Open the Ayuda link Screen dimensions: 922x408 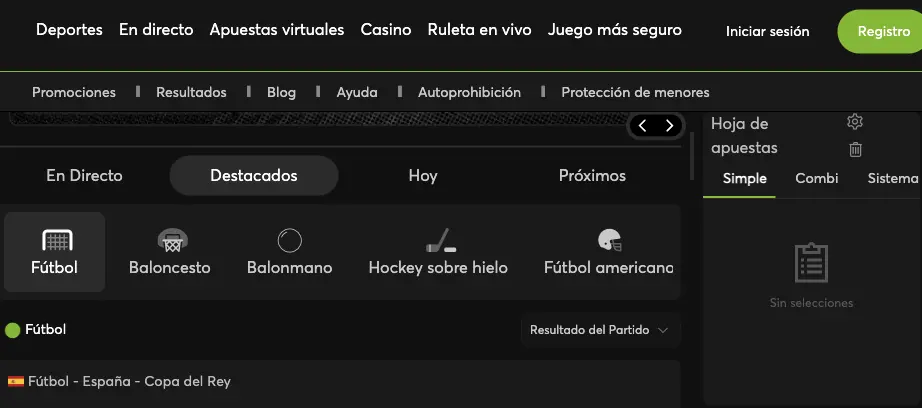tap(357, 92)
